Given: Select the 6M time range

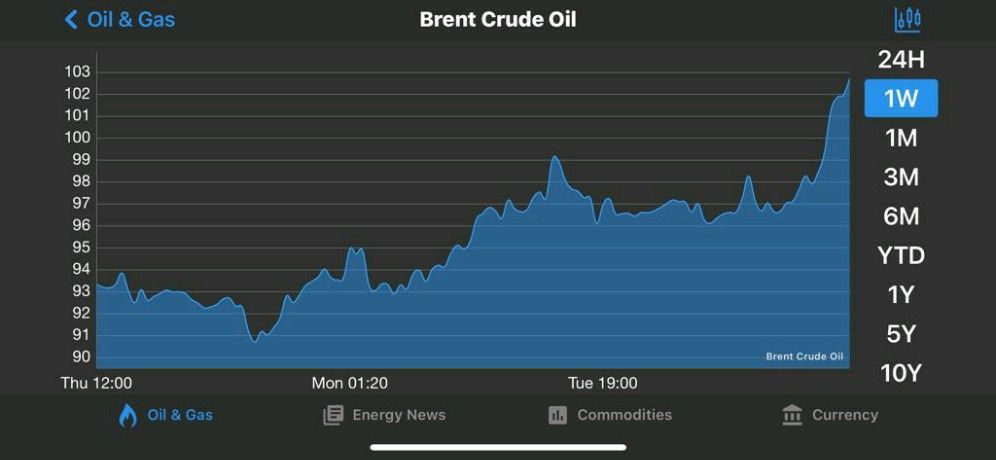Looking at the screenshot, I should click(x=901, y=216).
